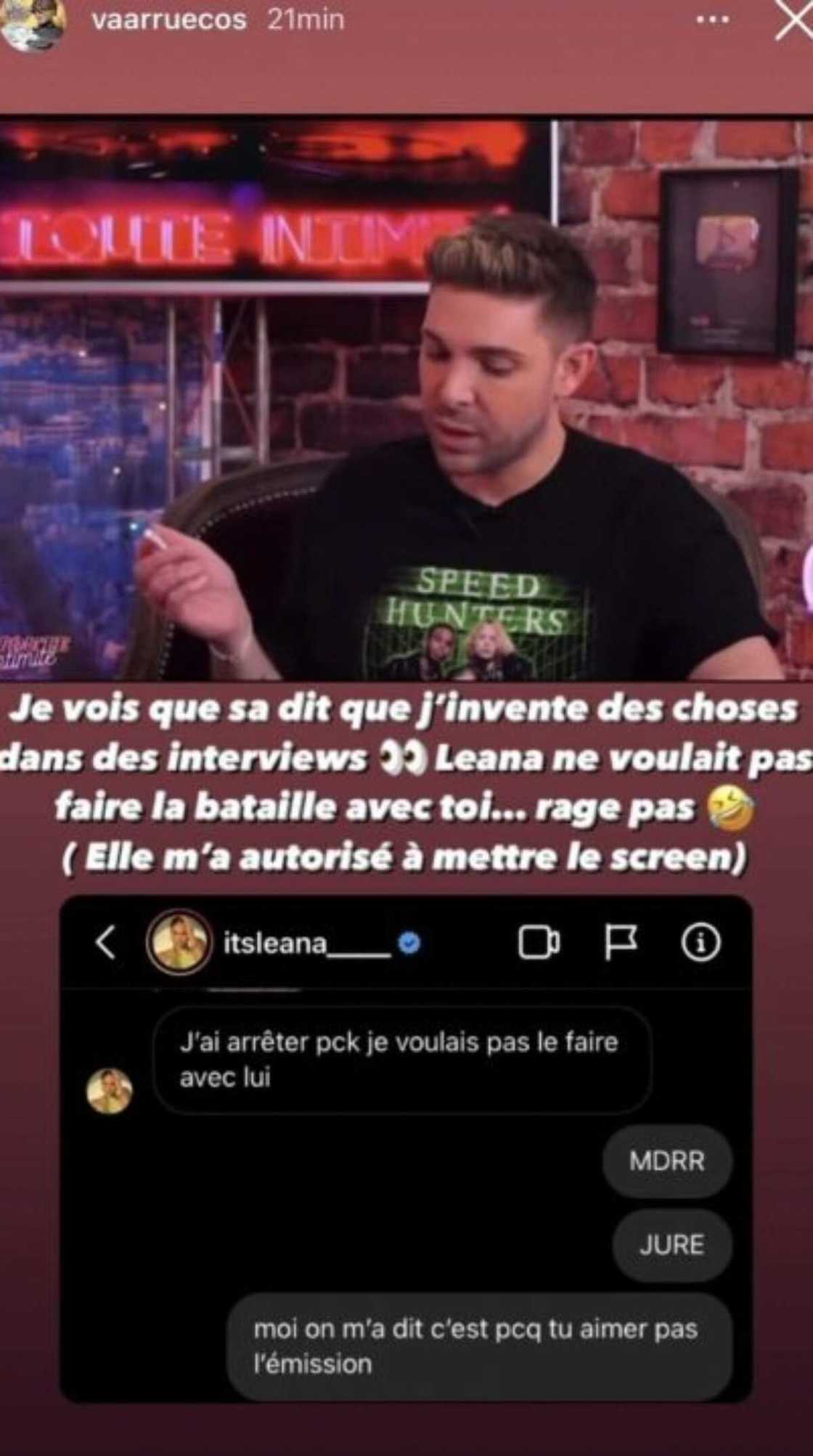Tap the vaarruecos profile picture
Viewport: 813px width, 1456px height.
[33, 22]
